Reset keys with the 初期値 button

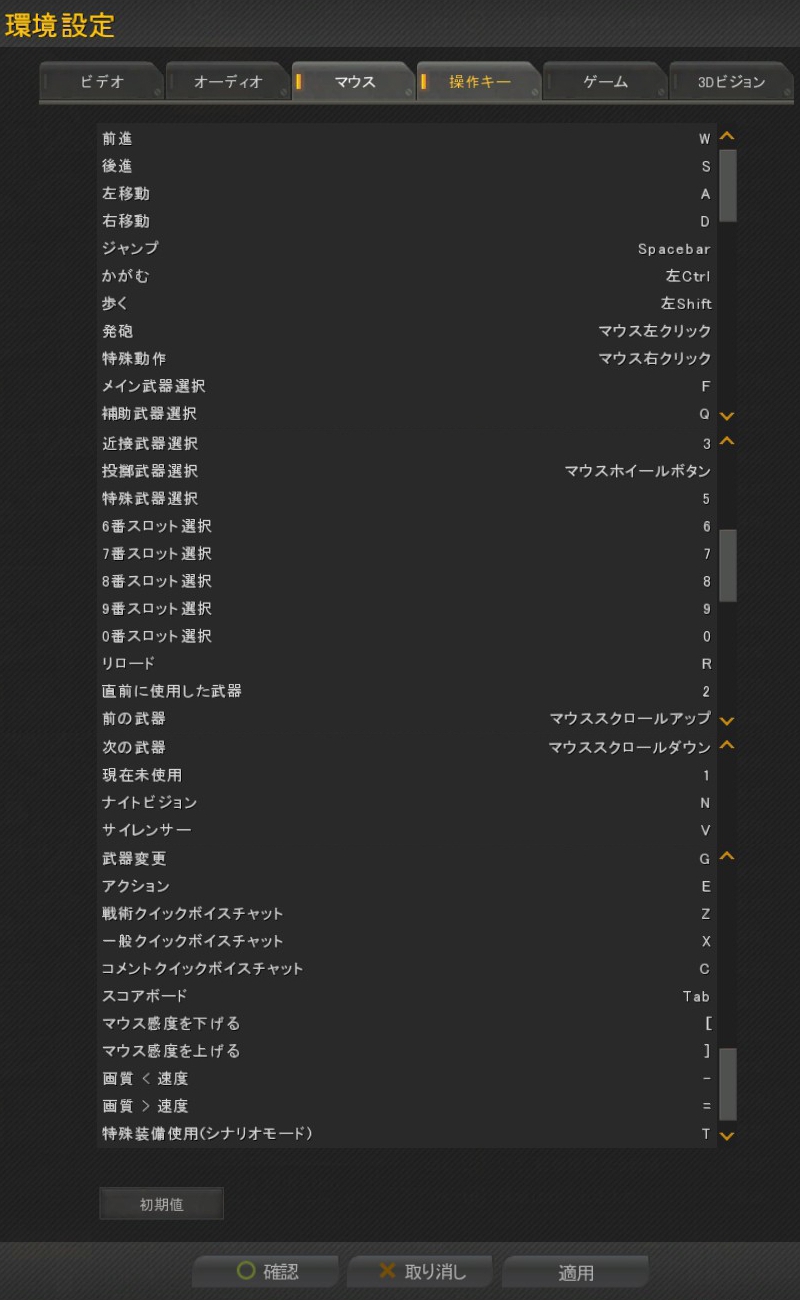click(x=161, y=1205)
